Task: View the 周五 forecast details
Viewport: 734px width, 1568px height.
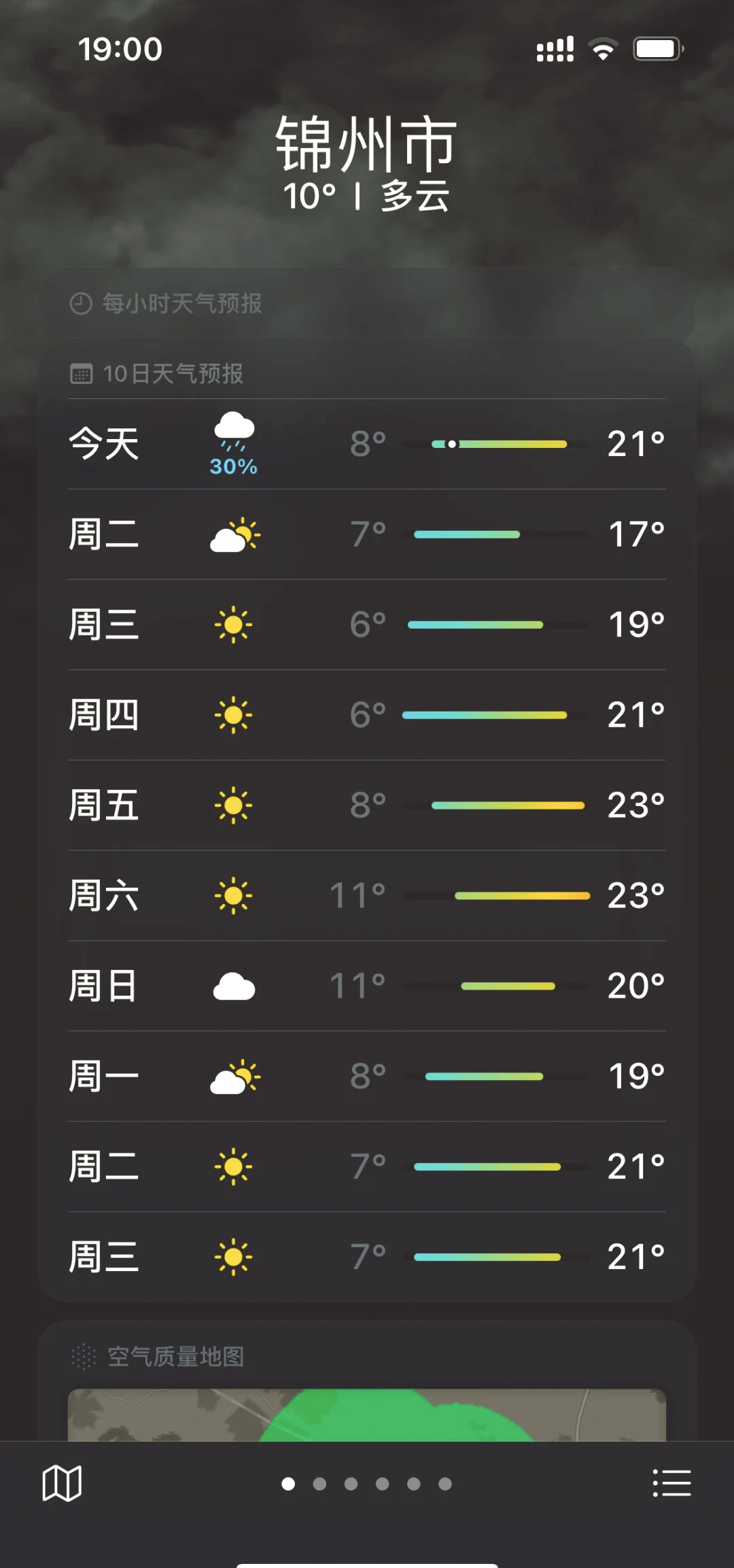Action: pyautogui.click(x=367, y=805)
